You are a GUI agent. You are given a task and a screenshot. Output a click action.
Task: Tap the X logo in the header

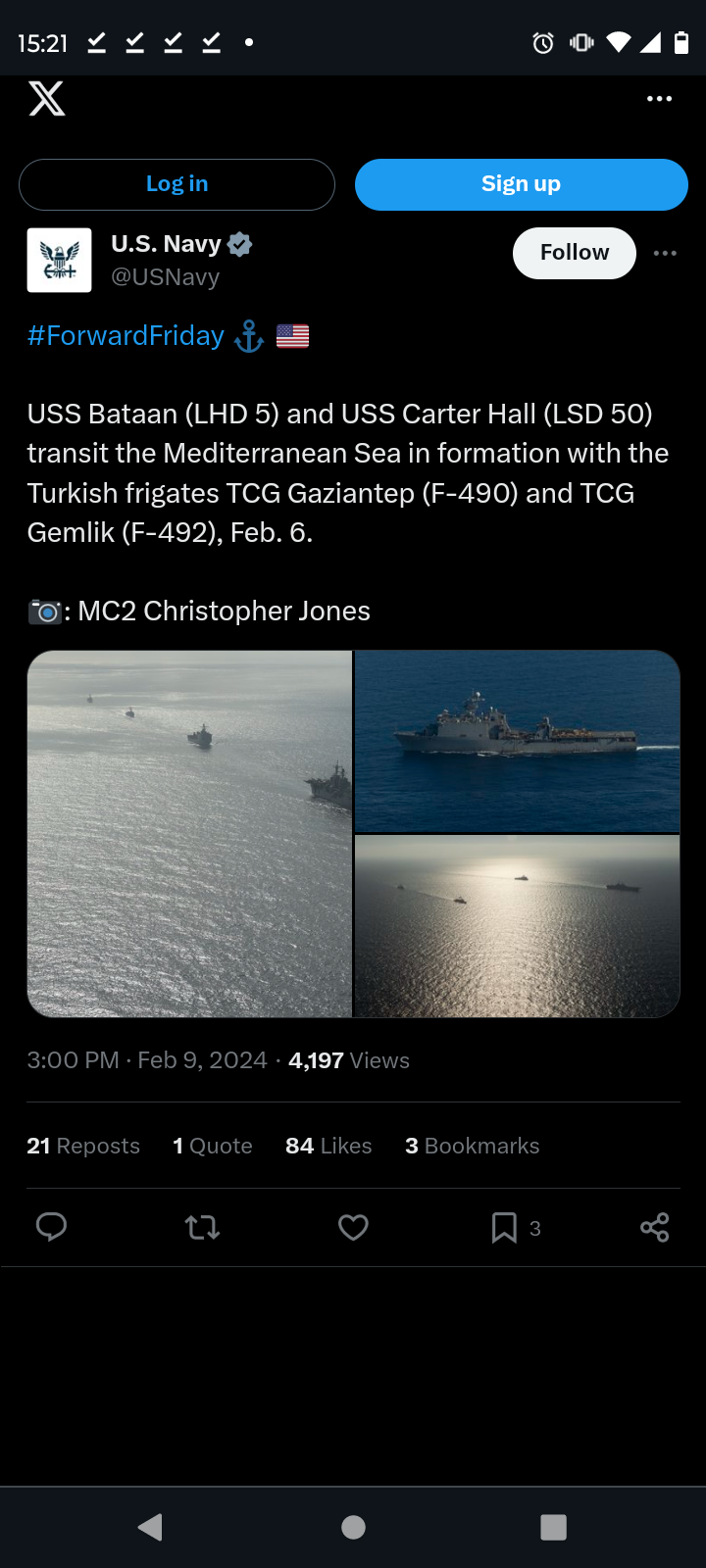[46, 98]
